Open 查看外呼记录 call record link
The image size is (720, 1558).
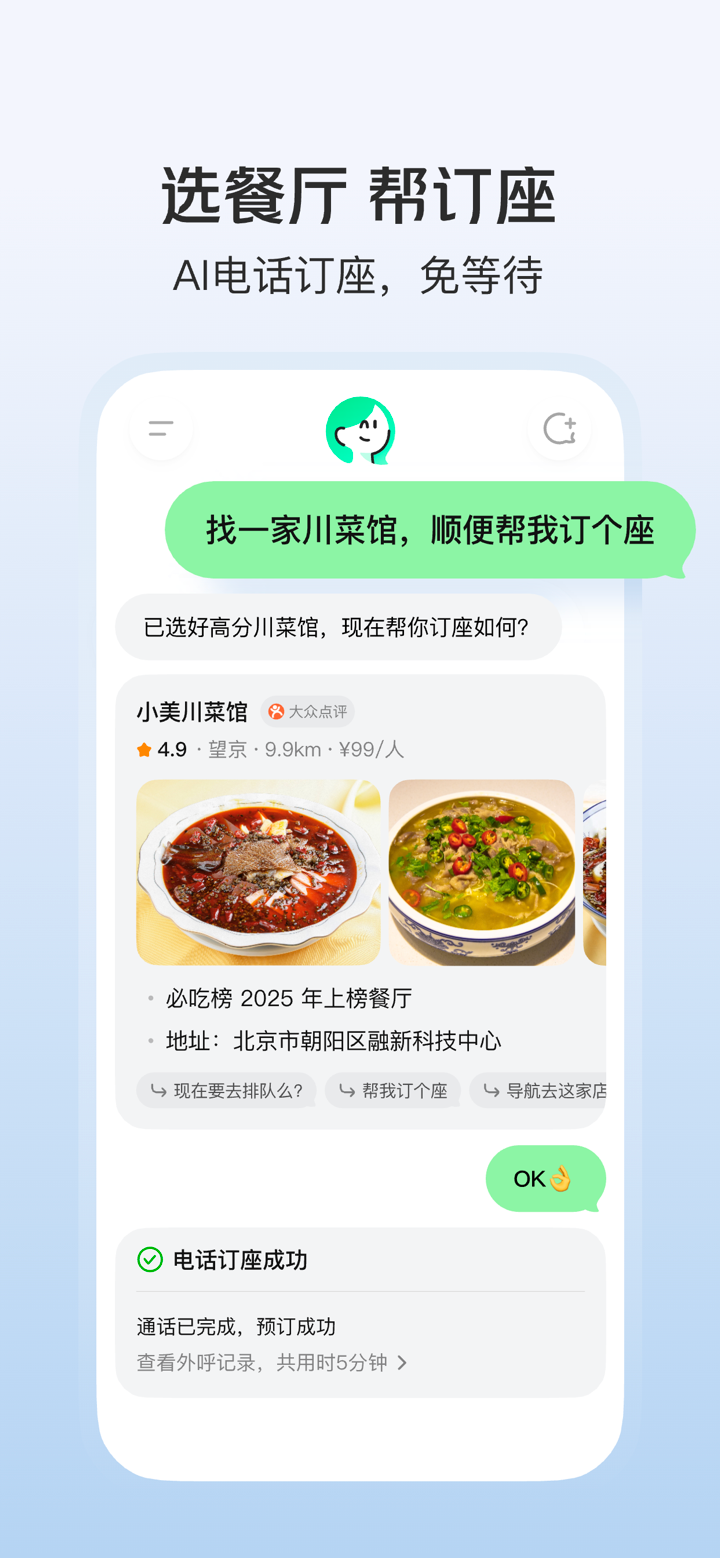[x=230, y=1362]
